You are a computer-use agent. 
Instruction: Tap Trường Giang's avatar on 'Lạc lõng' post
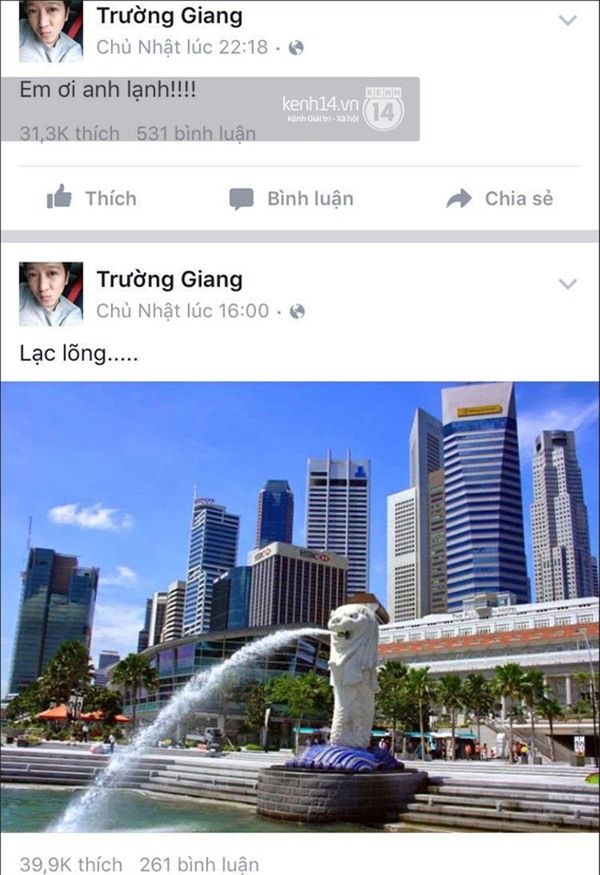[x=51, y=294]
